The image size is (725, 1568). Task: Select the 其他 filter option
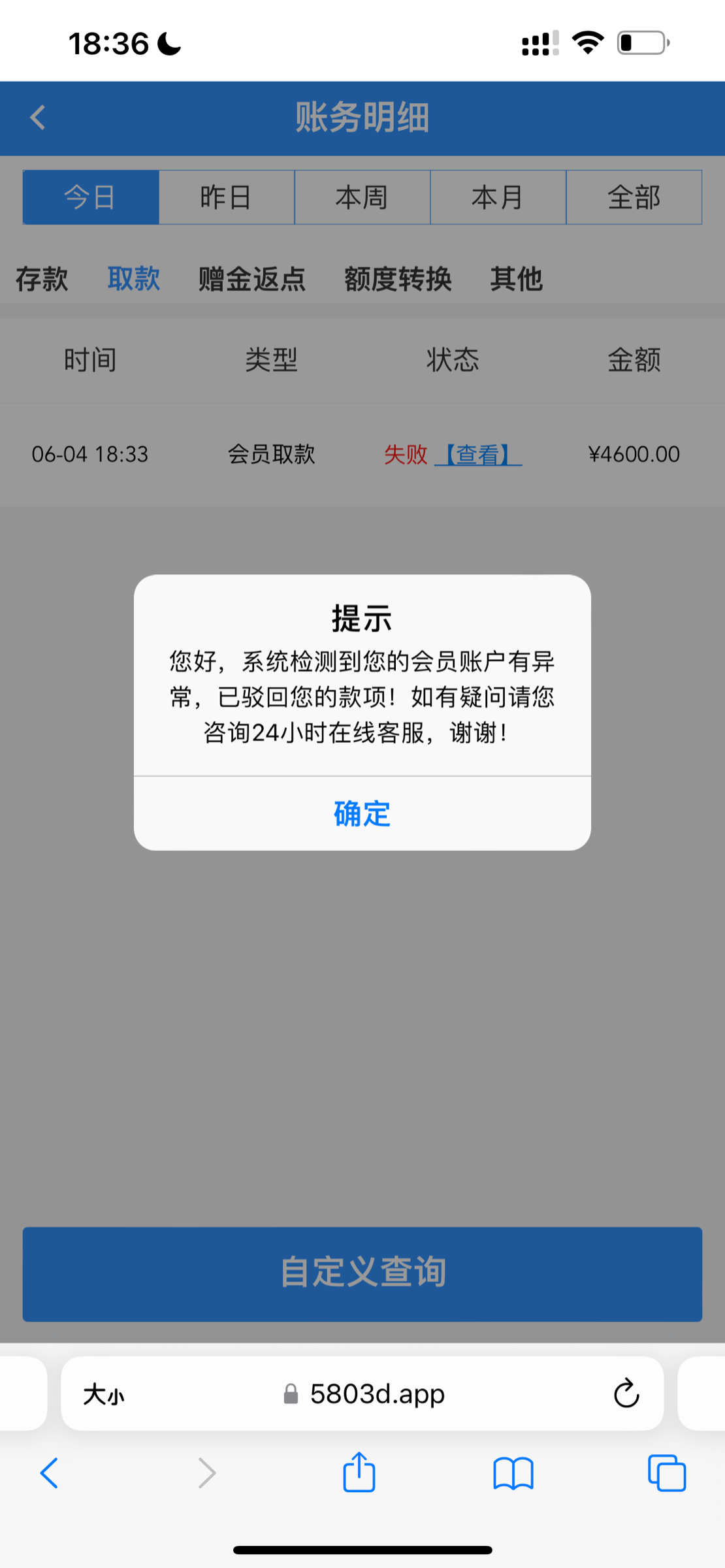(x=517, y=278)
